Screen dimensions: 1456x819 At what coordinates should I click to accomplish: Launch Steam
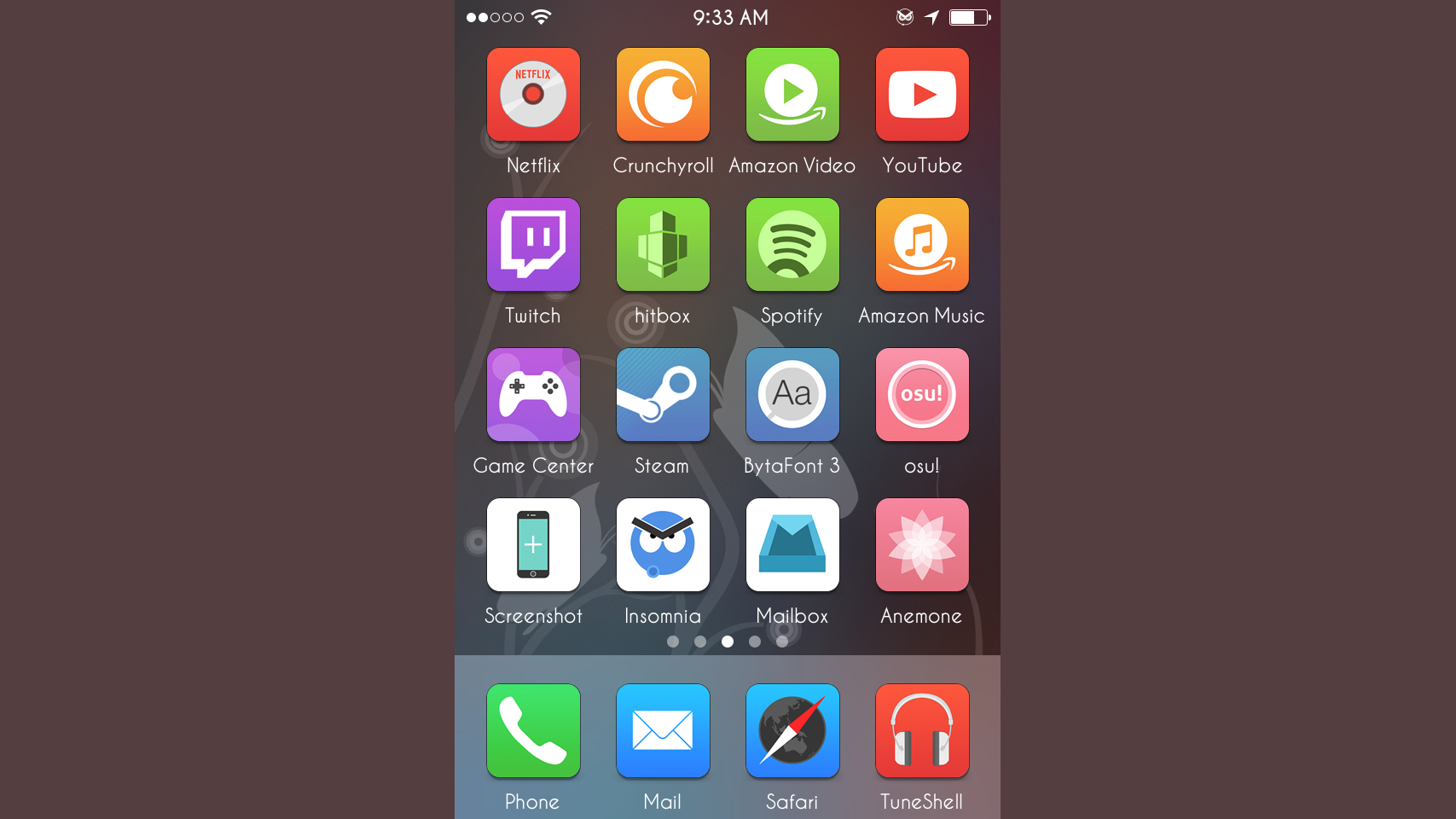[x=663, y=395]
